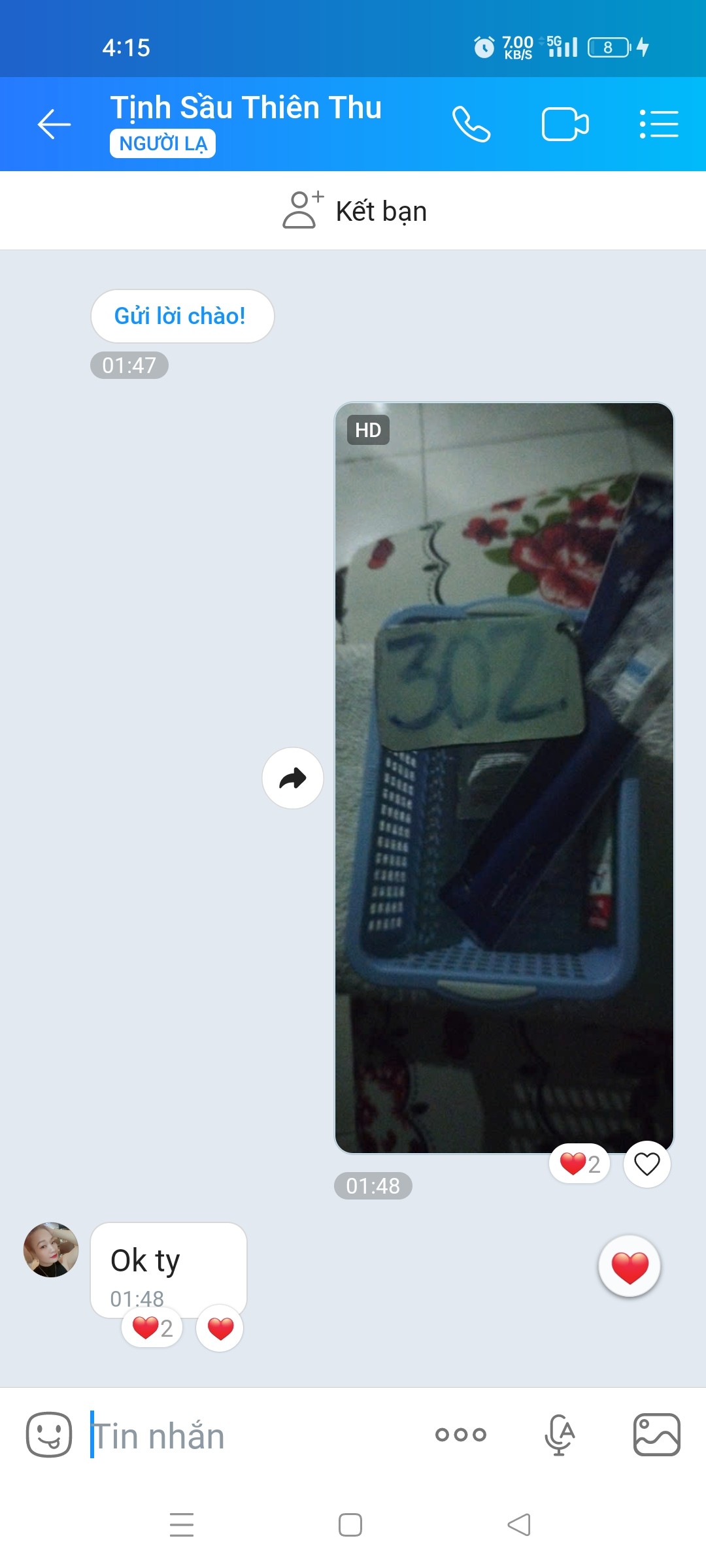Go back from this chat
706x1568 pixels.
(x=54, y=124)
